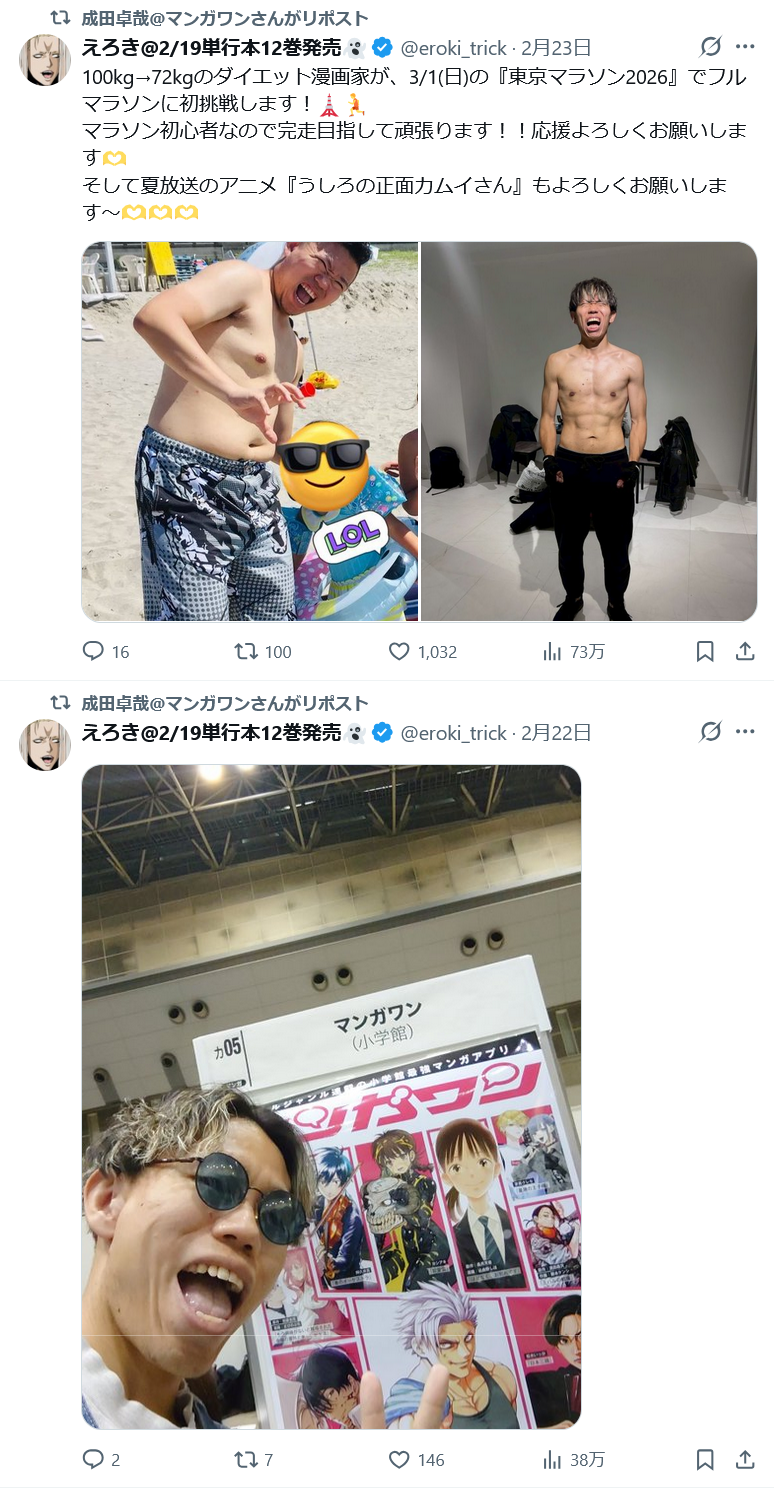This screenshot has height=1490, width=774.
Task: Share the 2月23日 marathon post
Action: [745, 652]
